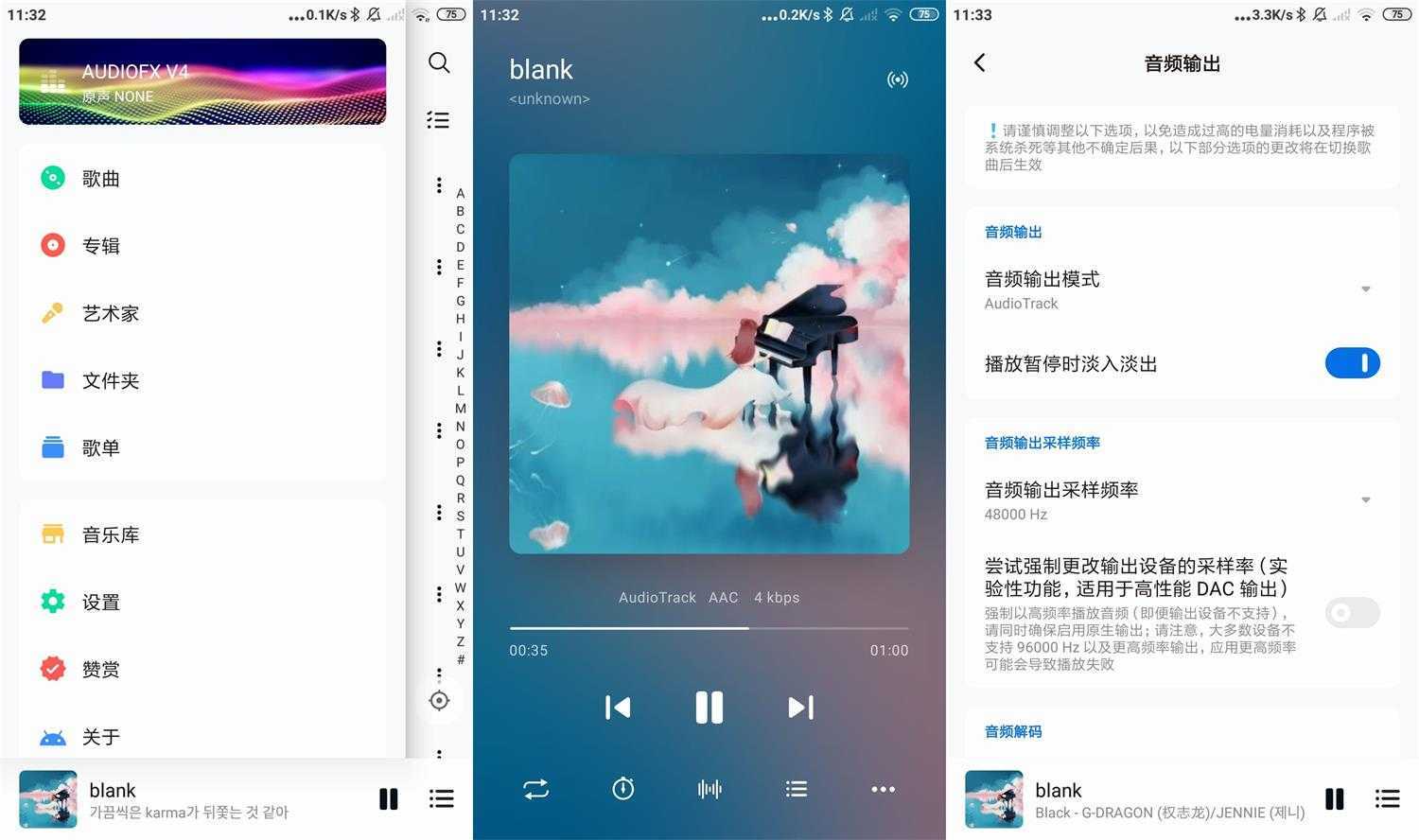1419x840 pixels.
Task: Open the AUDIOFX V4 equalizer banner
Action: pyautogui.click(x=202, y=81)
